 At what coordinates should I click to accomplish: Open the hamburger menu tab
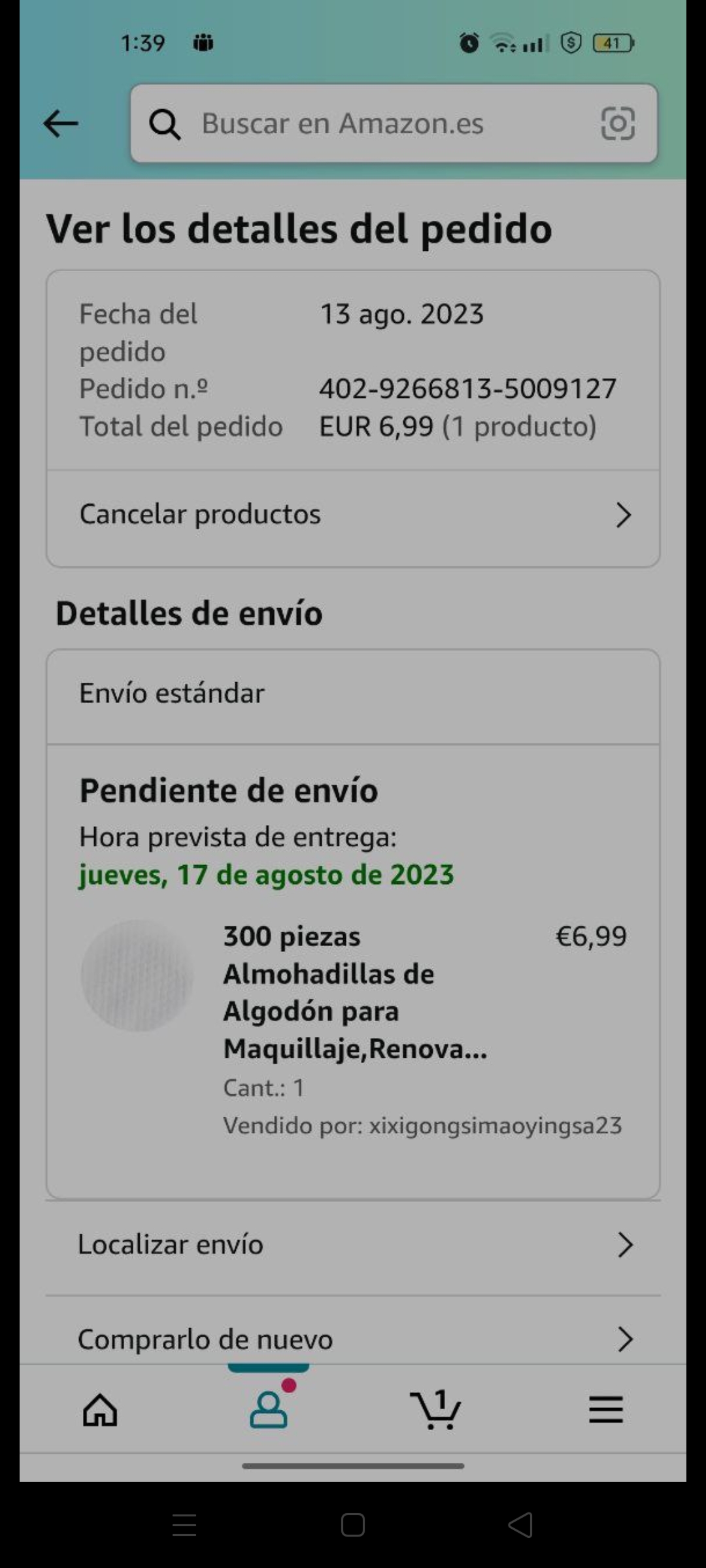605,1409
